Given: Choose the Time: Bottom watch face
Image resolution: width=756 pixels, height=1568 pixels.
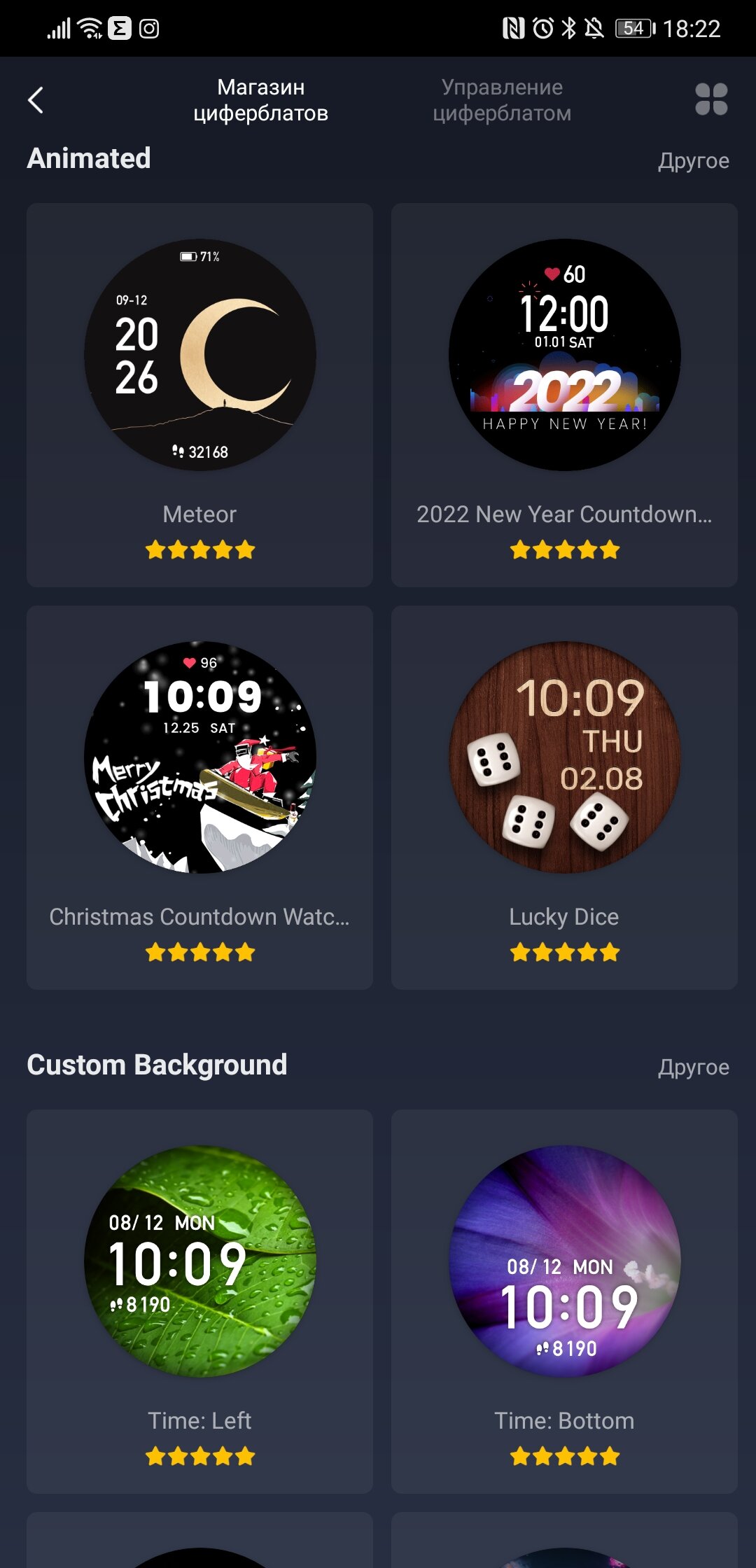Looking at the screenshot, I should 564,1301.
